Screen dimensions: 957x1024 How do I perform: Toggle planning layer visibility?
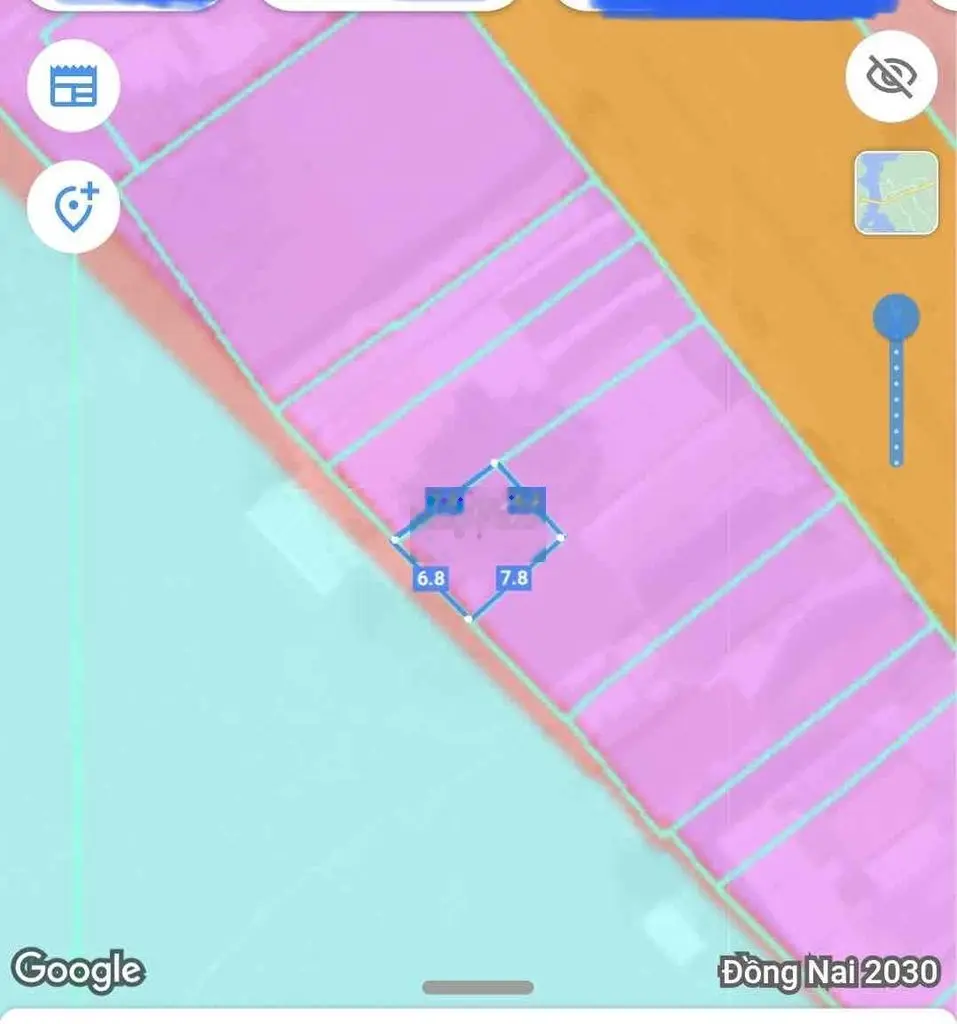coord(891,77)
